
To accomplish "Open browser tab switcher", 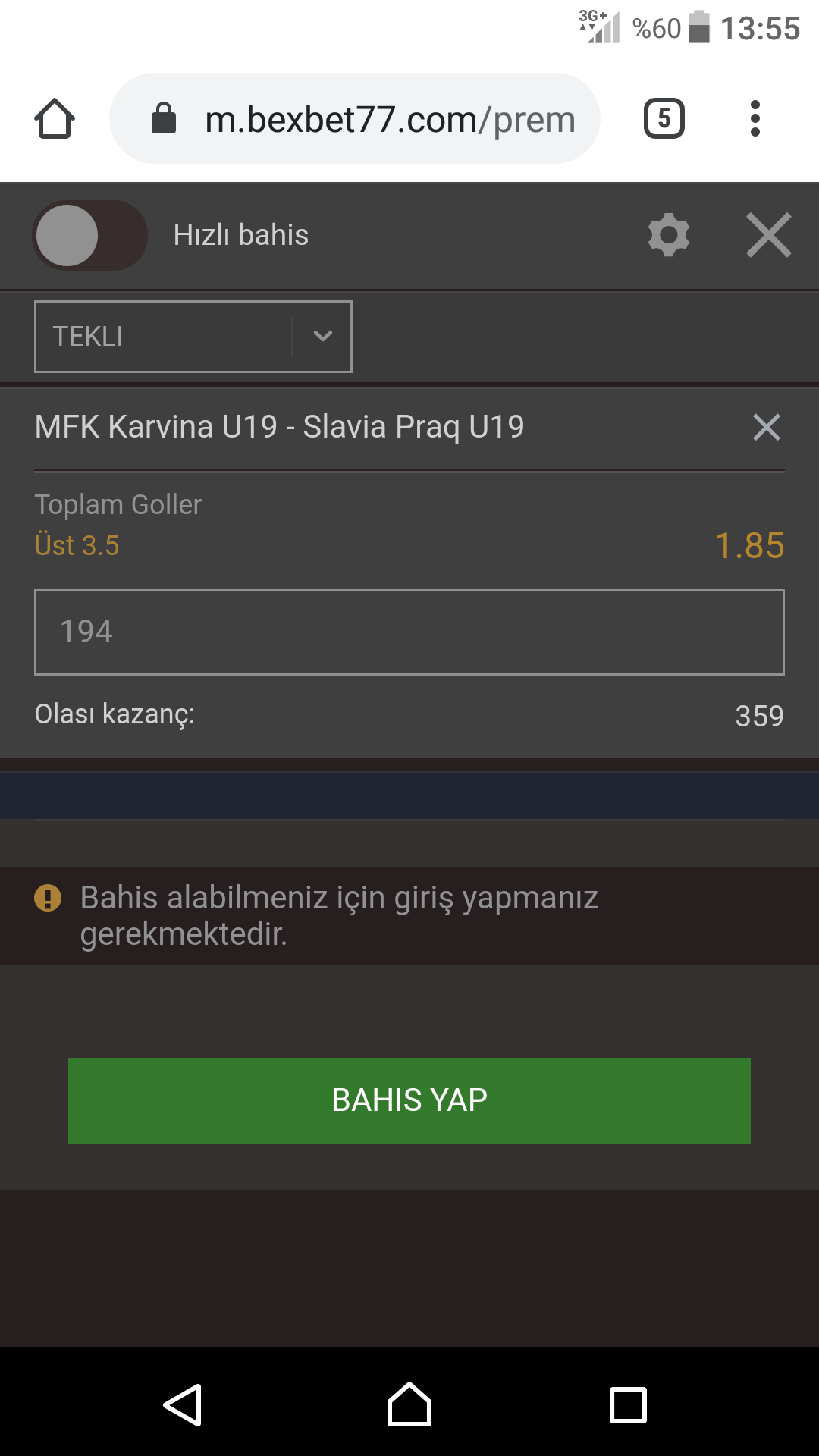I will (x=664, y=118).
